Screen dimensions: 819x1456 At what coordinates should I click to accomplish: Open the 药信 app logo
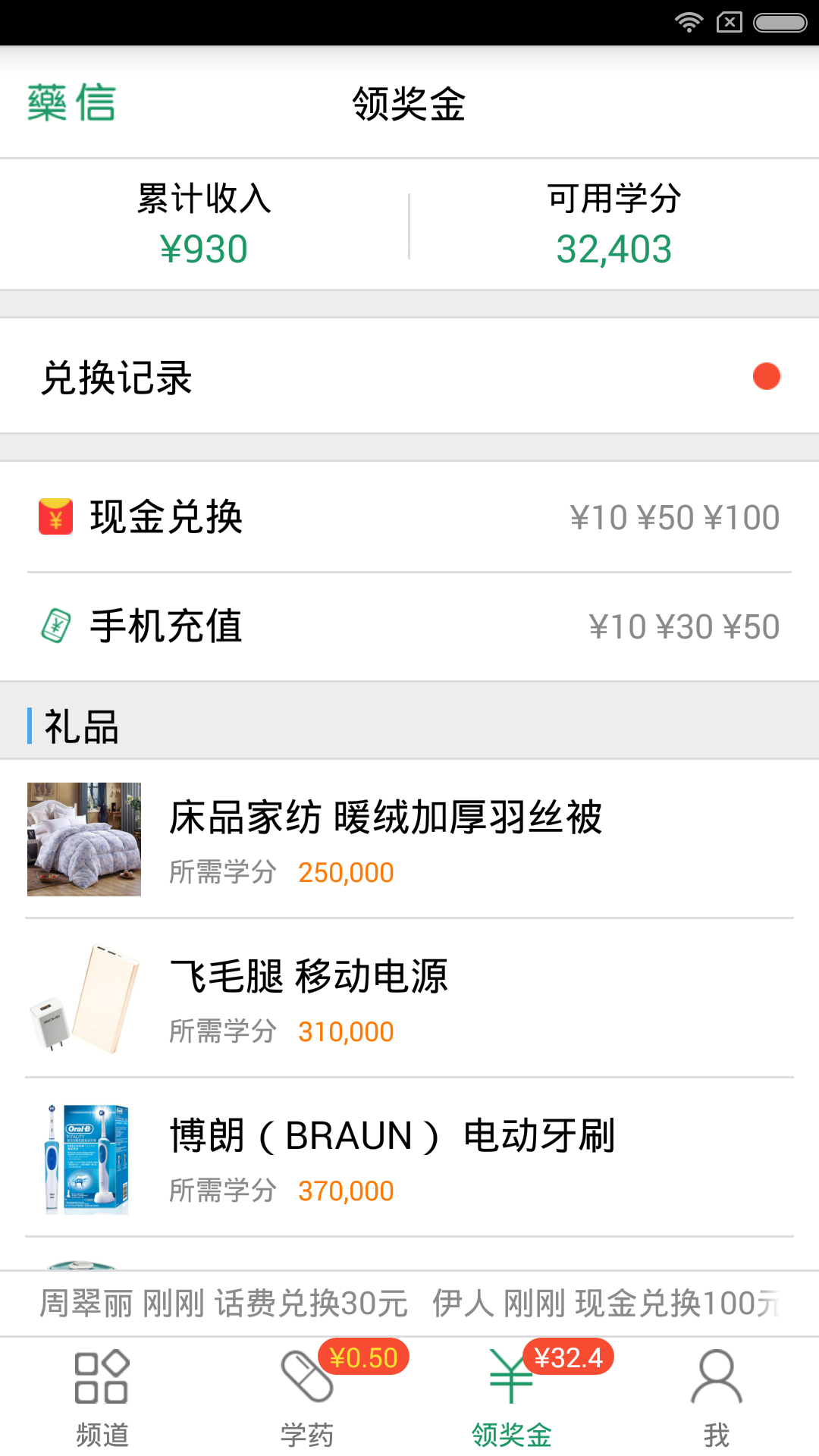pos(72,102)
